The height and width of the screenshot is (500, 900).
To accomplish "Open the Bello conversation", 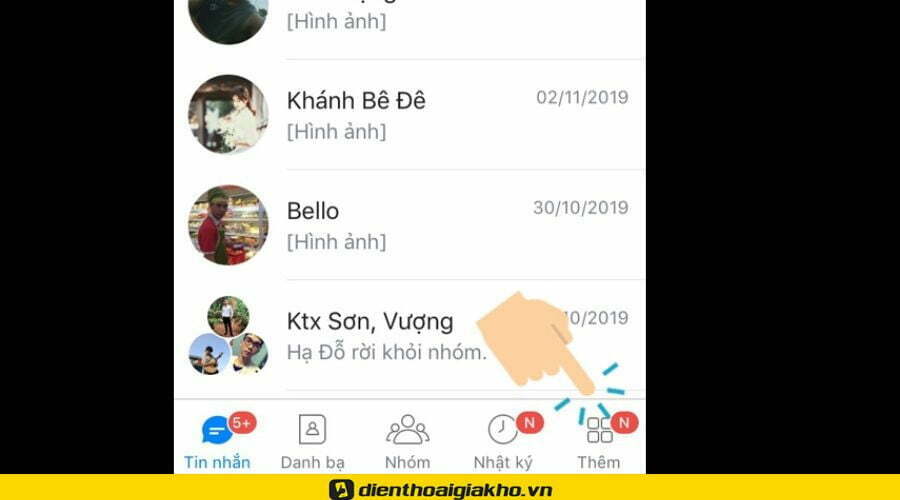I will (x=410, y=224).
